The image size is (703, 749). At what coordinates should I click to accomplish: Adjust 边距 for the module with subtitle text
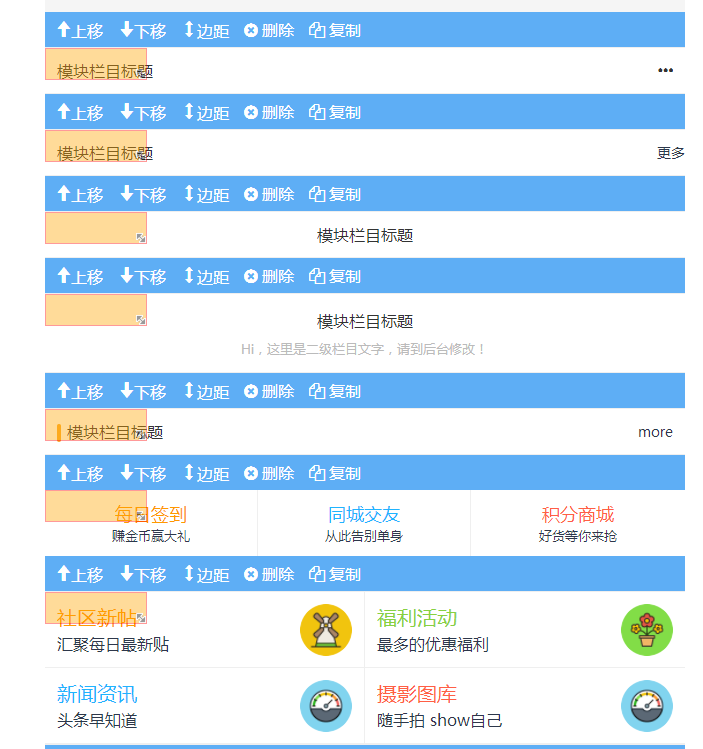206,276
